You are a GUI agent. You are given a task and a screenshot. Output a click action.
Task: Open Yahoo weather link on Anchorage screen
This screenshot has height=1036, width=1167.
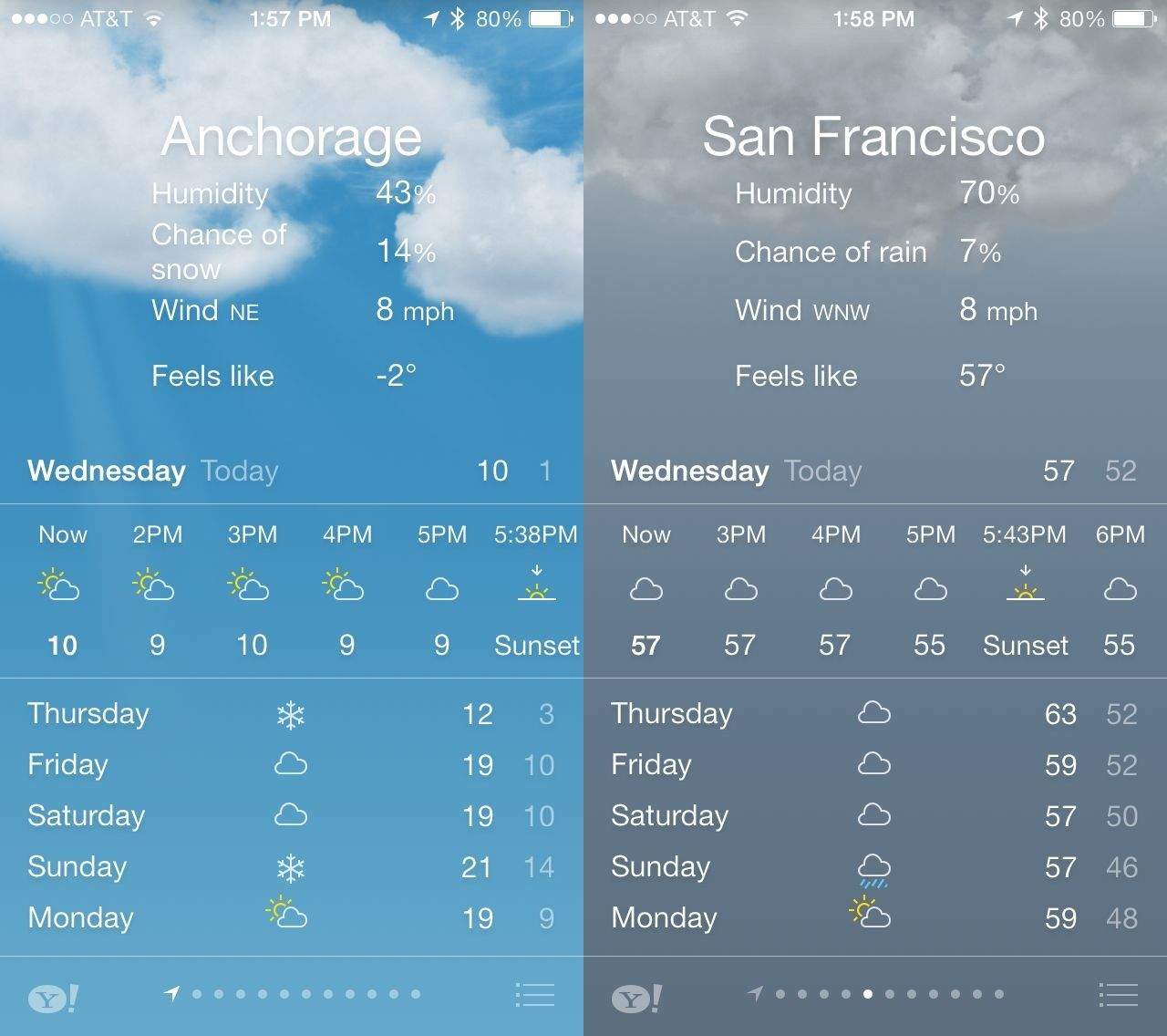(53, 999)
